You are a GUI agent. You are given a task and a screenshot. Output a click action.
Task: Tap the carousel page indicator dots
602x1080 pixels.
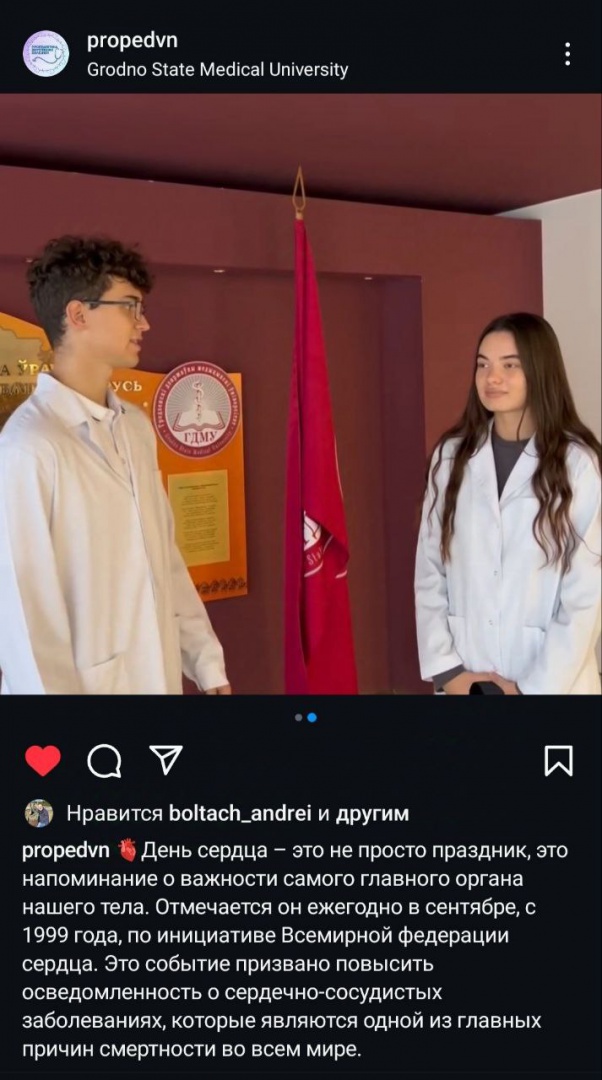306,717
